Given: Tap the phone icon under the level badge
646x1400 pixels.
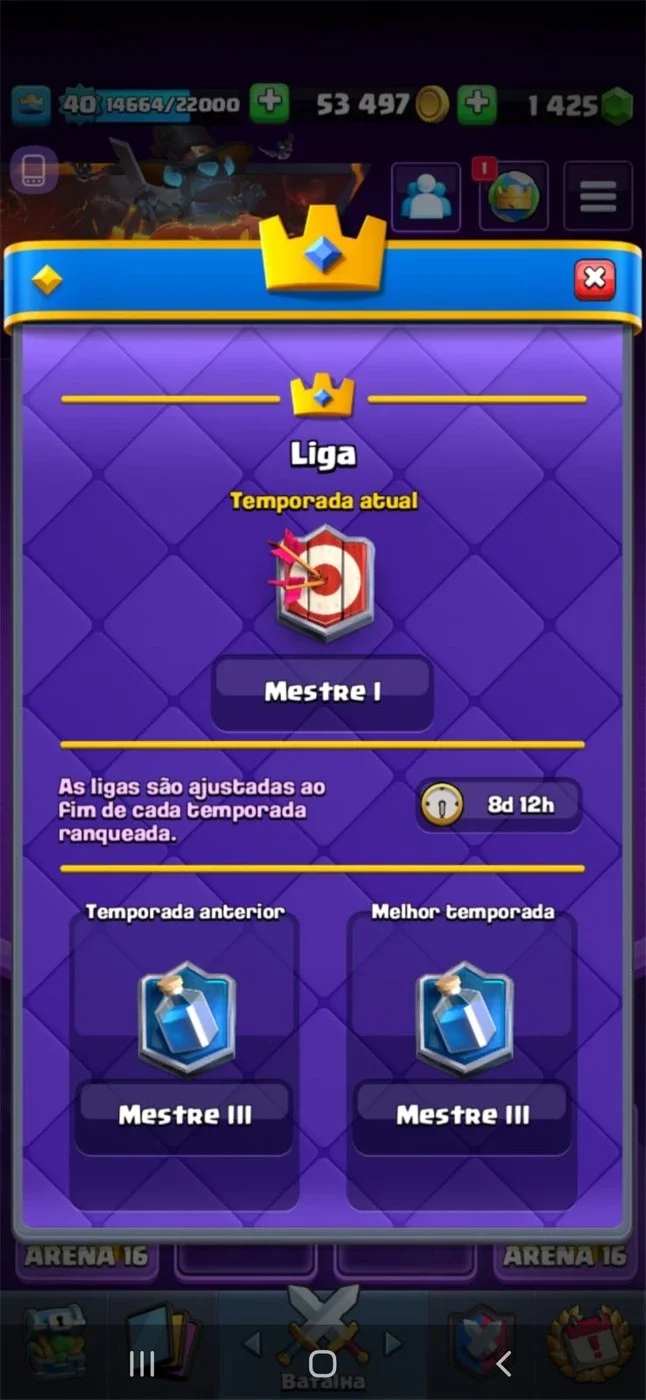Looking at the screenshot, I should pos(34,171).
